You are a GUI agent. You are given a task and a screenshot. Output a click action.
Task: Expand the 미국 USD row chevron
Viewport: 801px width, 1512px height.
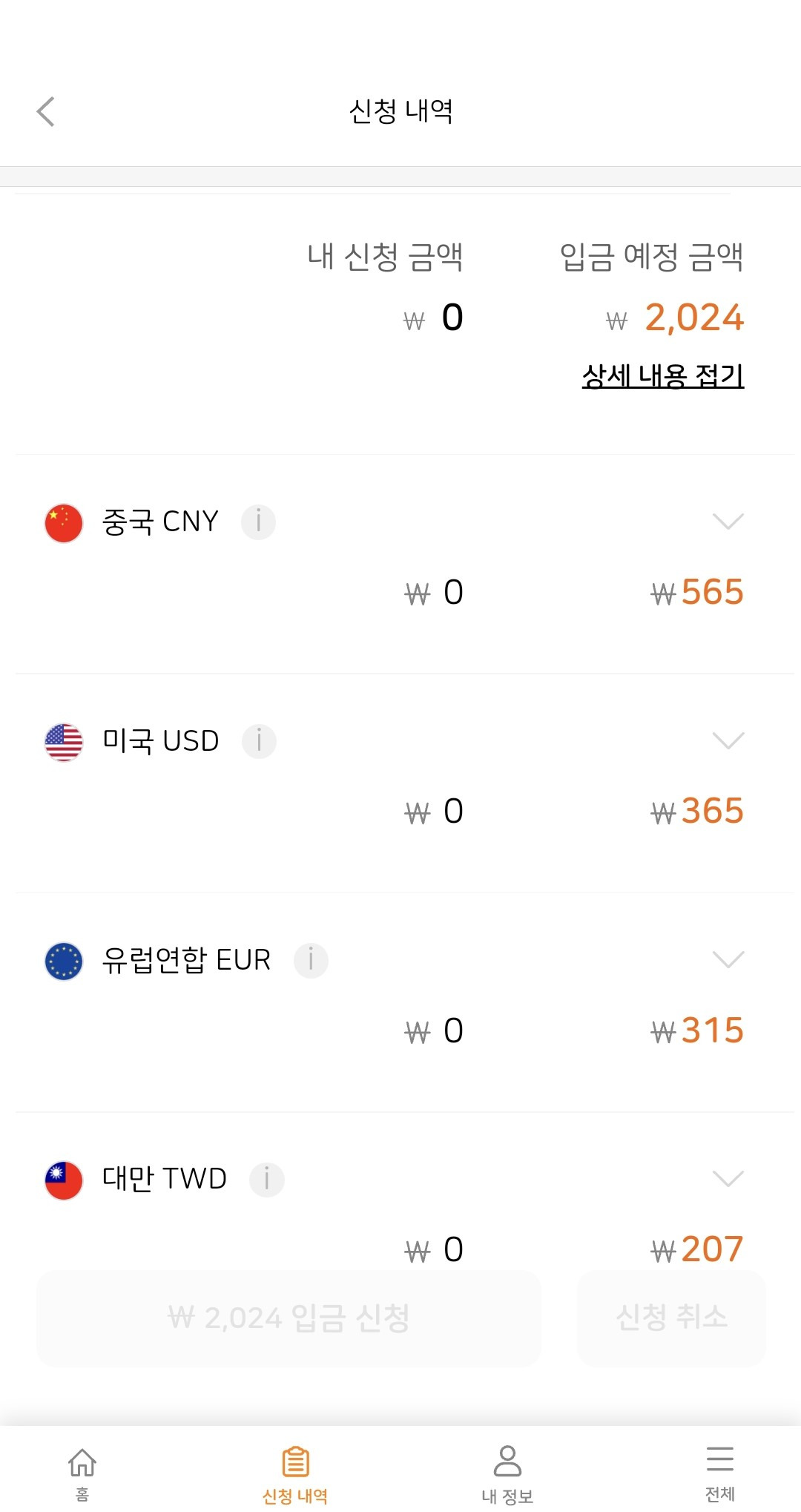point(728,740)
